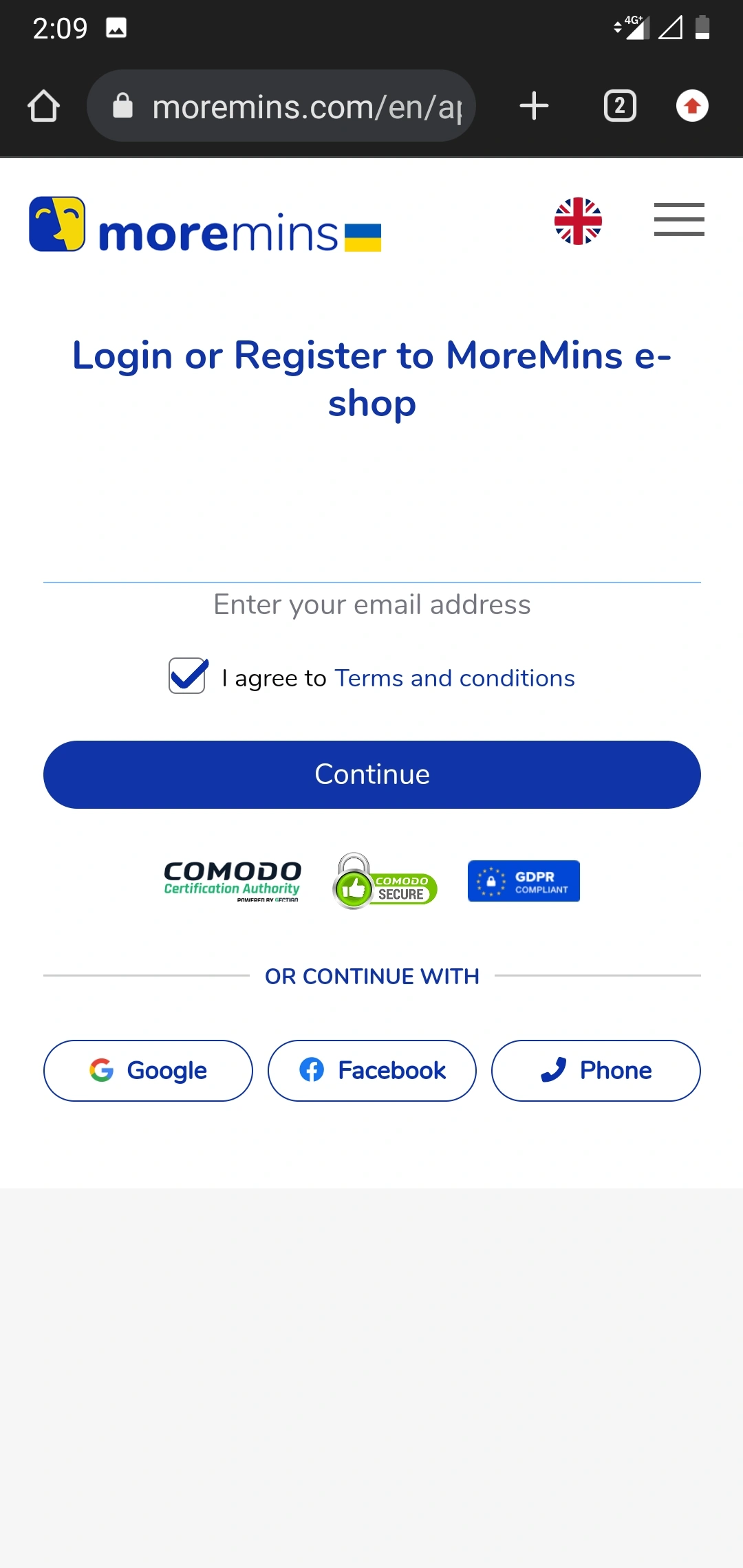Tap the MoreMins logo
Viewport: 743px width, 1568px height.
coord(205,225)
